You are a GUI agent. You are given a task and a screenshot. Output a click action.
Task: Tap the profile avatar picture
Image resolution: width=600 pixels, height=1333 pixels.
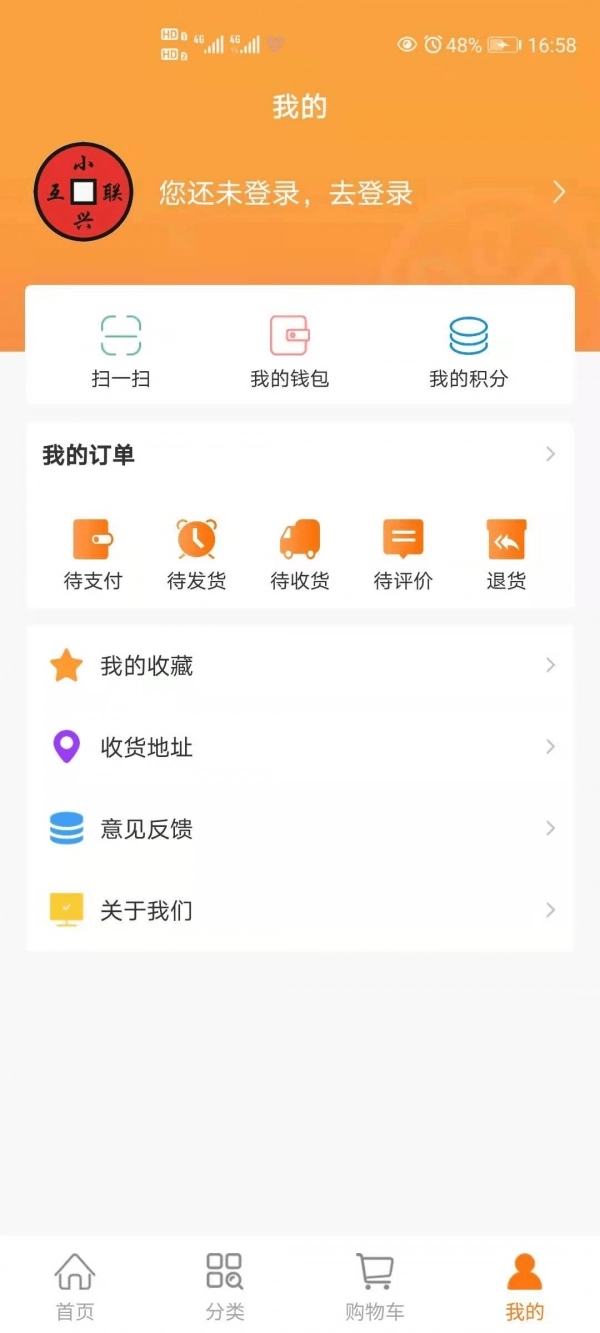(84, 192)
